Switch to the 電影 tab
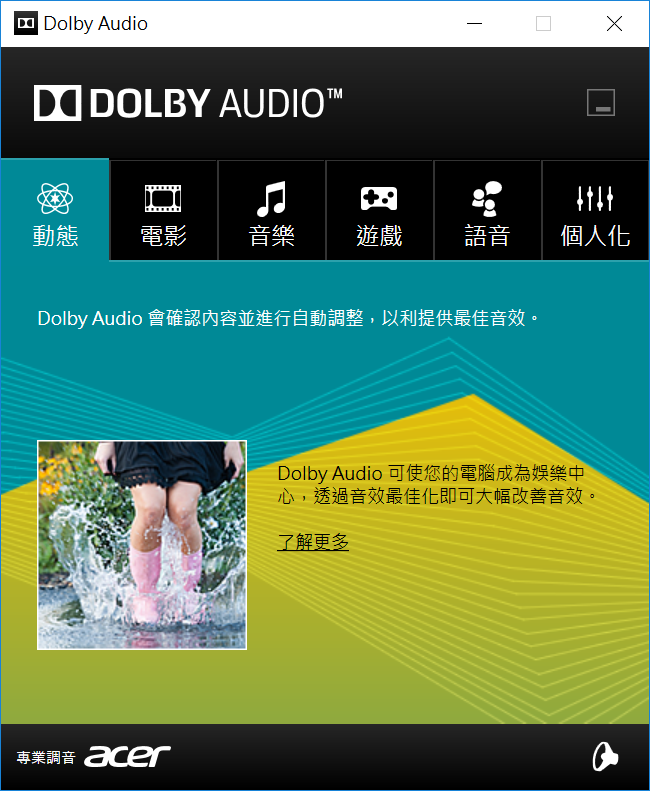Viewport: 650px width, 791px height. (163, 211)
